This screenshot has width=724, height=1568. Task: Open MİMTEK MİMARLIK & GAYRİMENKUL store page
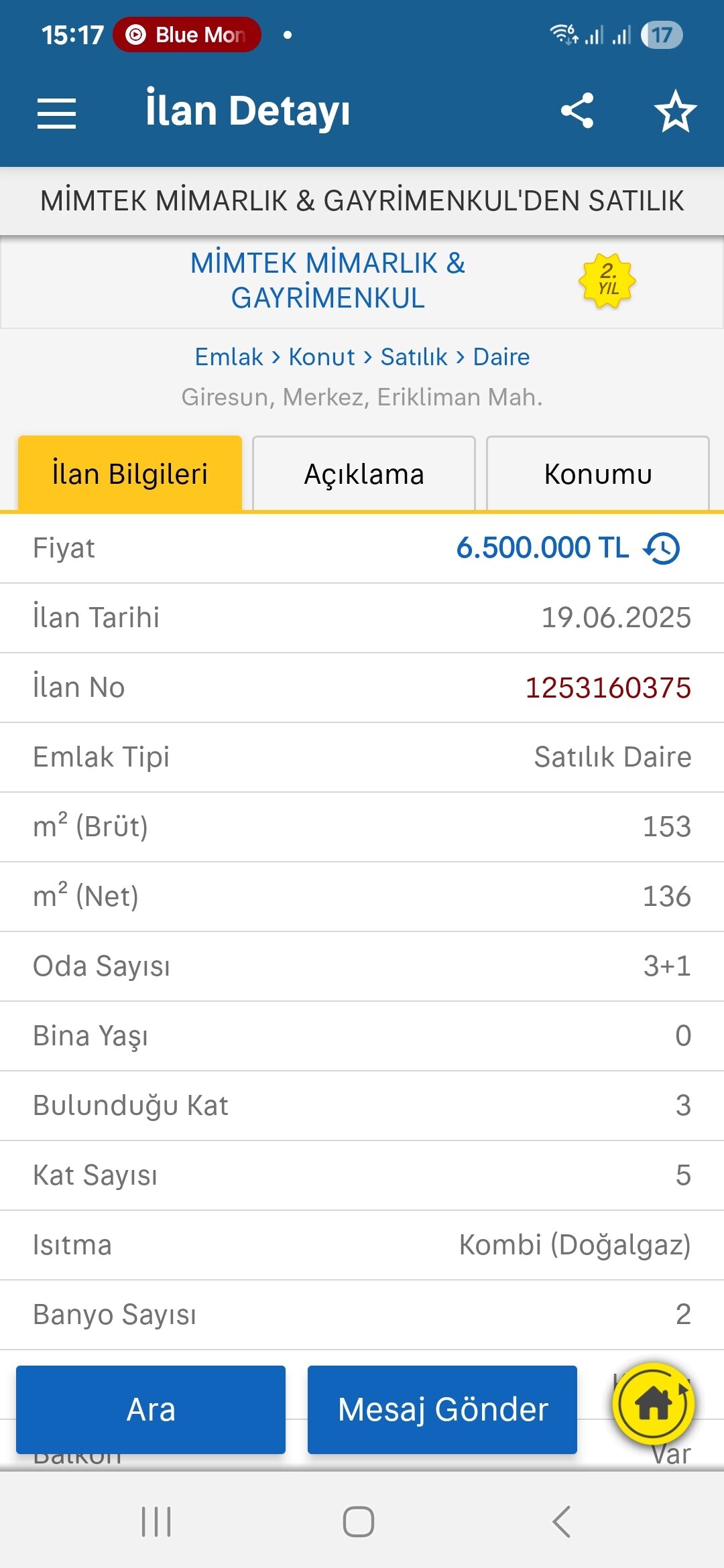(x=328, y=281)
